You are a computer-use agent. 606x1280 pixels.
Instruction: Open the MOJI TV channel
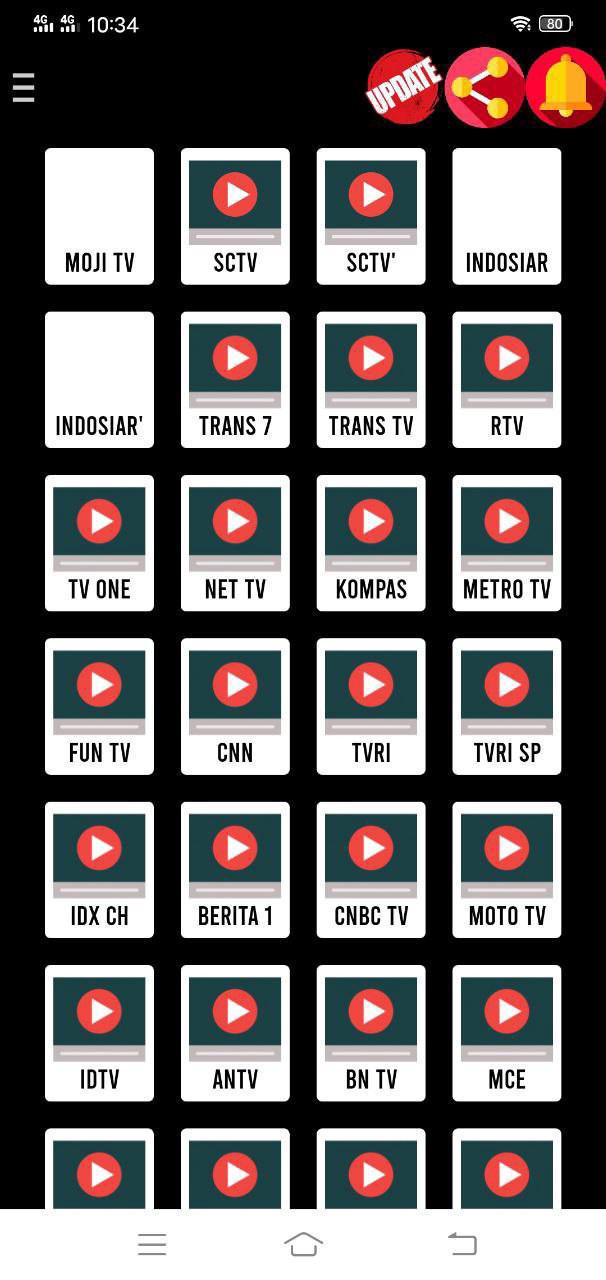(x=100, y=216)
